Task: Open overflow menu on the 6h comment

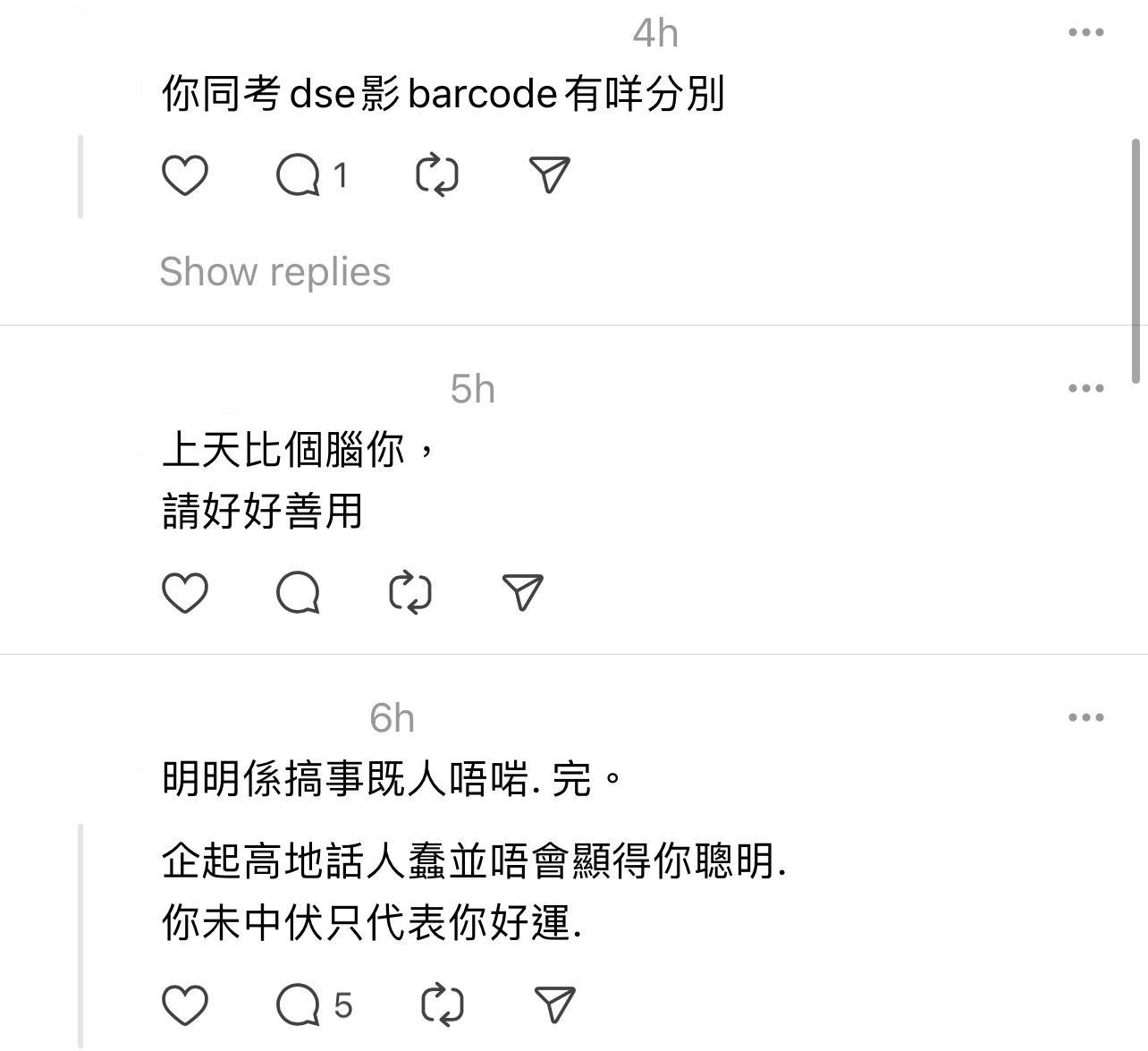Action: [1085, 717]
